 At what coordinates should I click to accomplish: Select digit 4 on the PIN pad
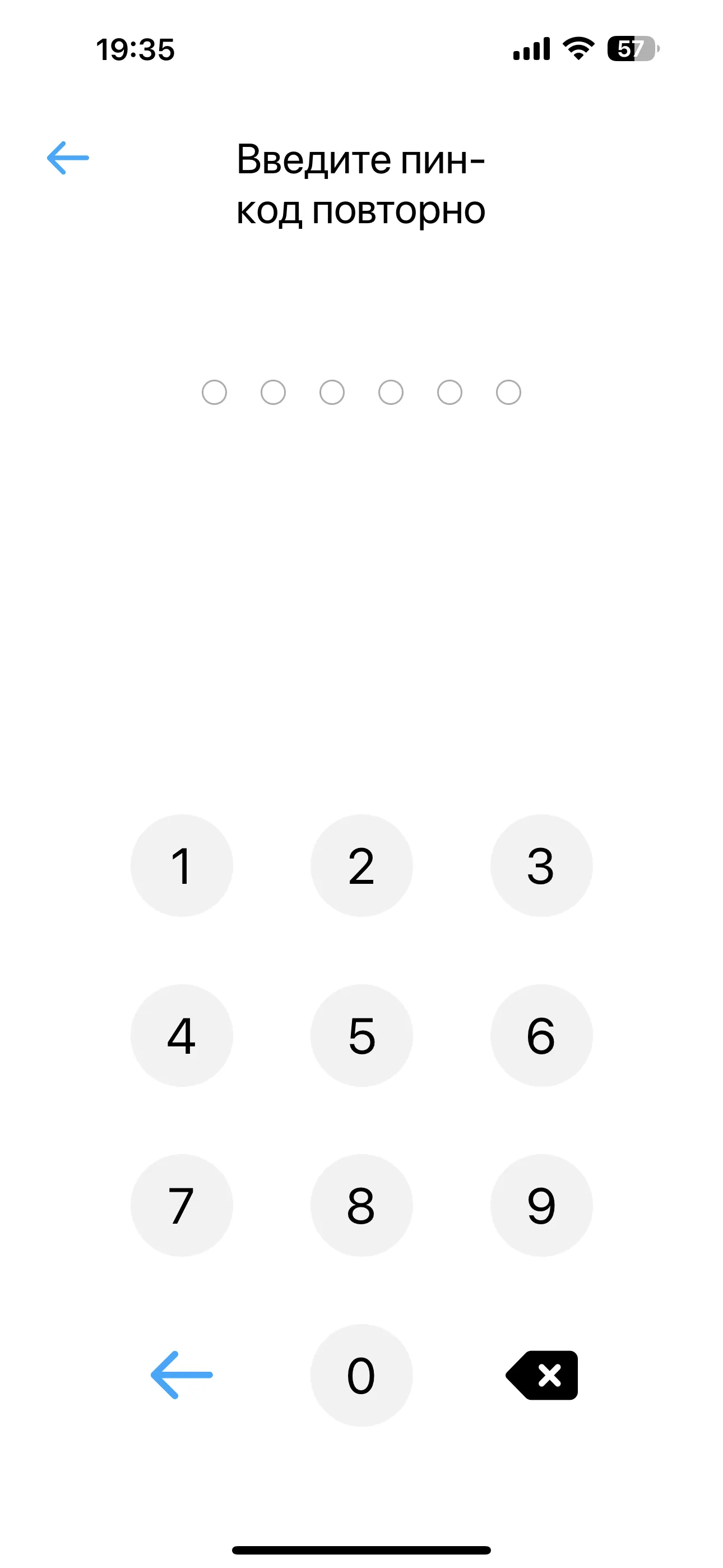182,1035
